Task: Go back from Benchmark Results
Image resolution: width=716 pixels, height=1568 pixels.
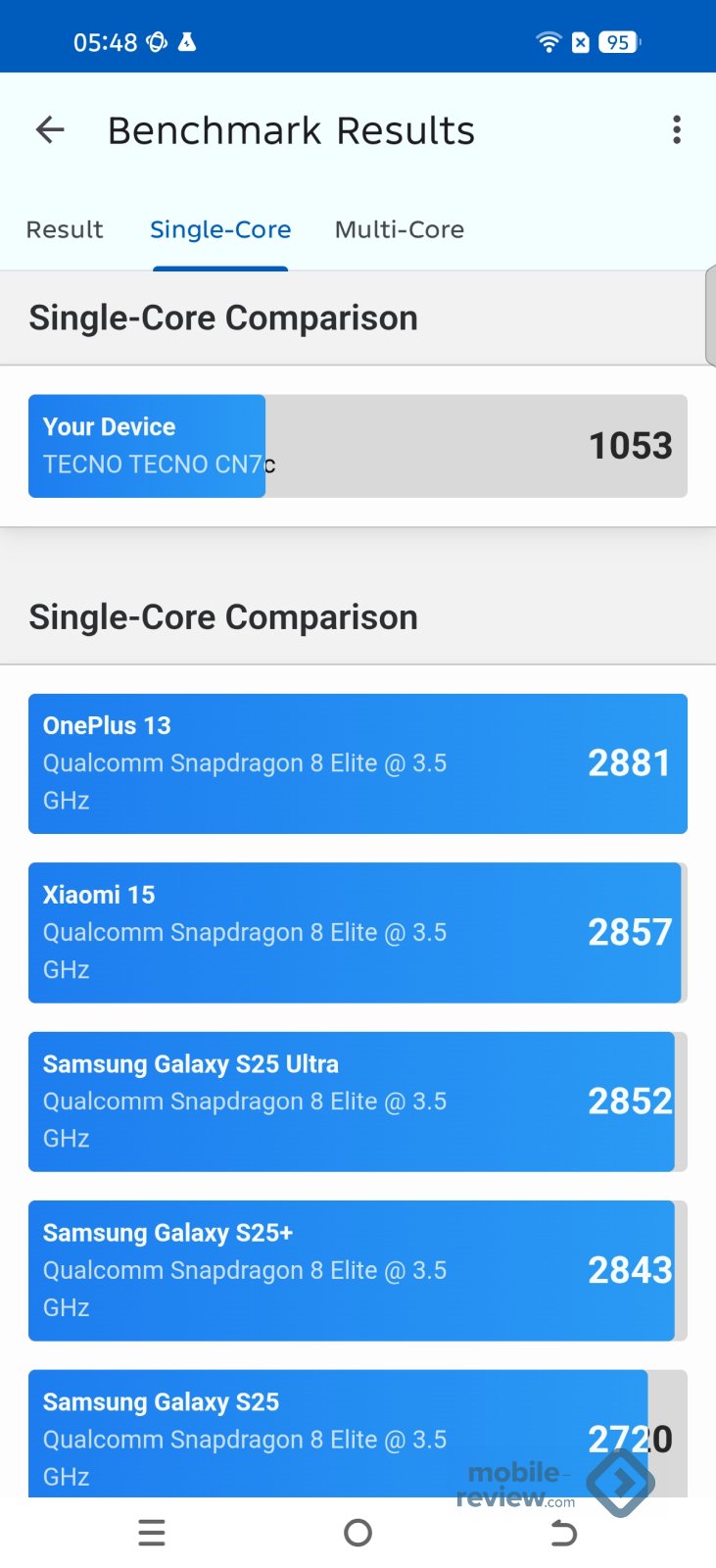Action: 50,129
